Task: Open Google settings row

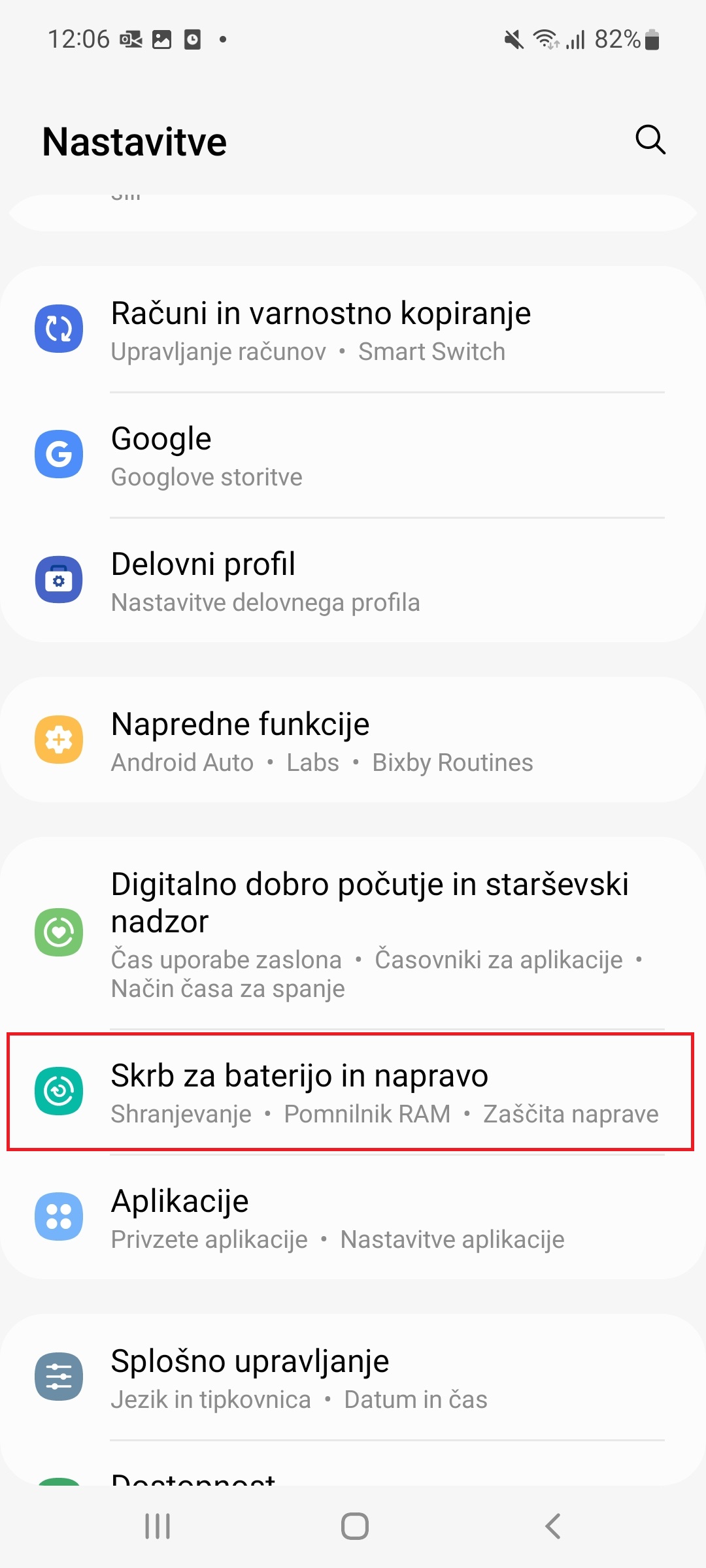Action: coord(353,455)
